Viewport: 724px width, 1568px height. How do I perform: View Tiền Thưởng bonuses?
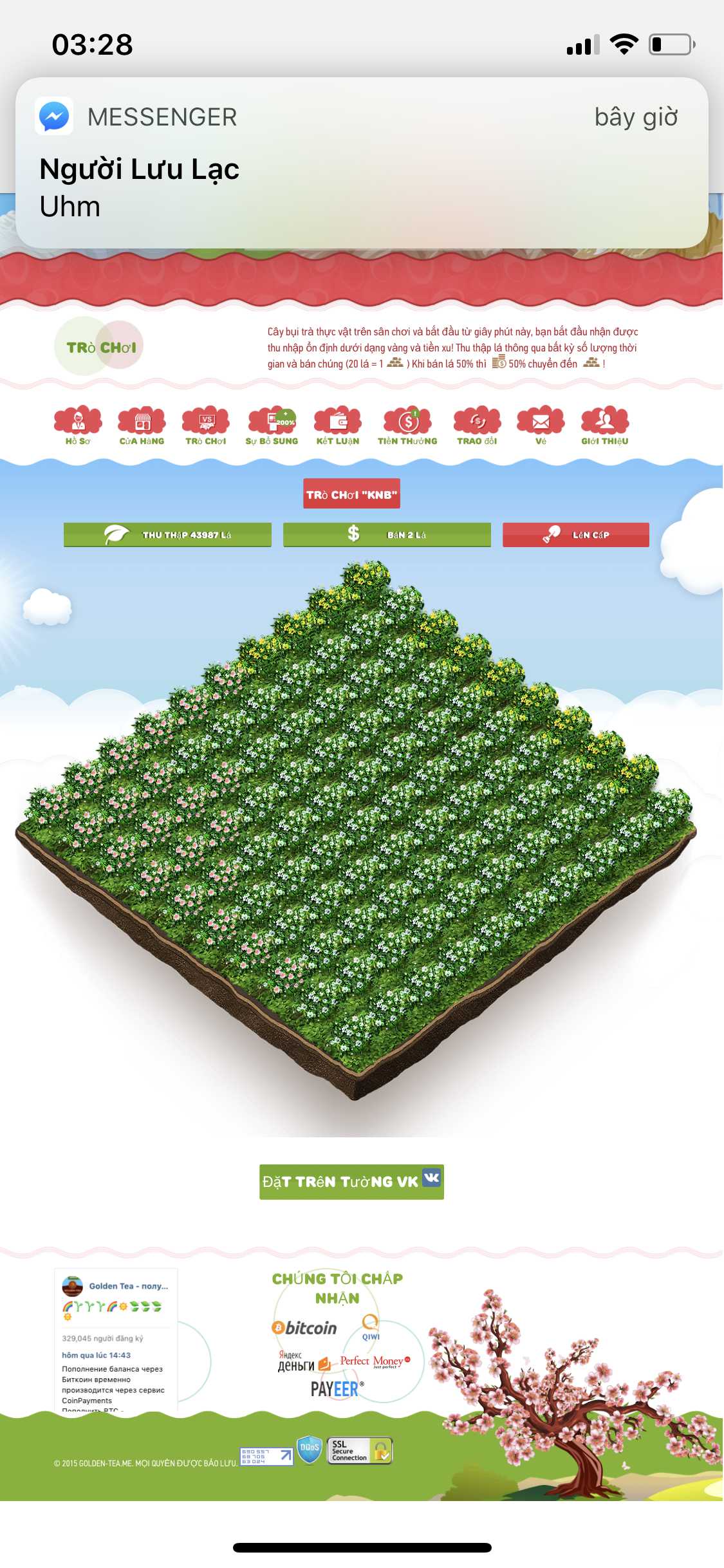click(407, 425)
